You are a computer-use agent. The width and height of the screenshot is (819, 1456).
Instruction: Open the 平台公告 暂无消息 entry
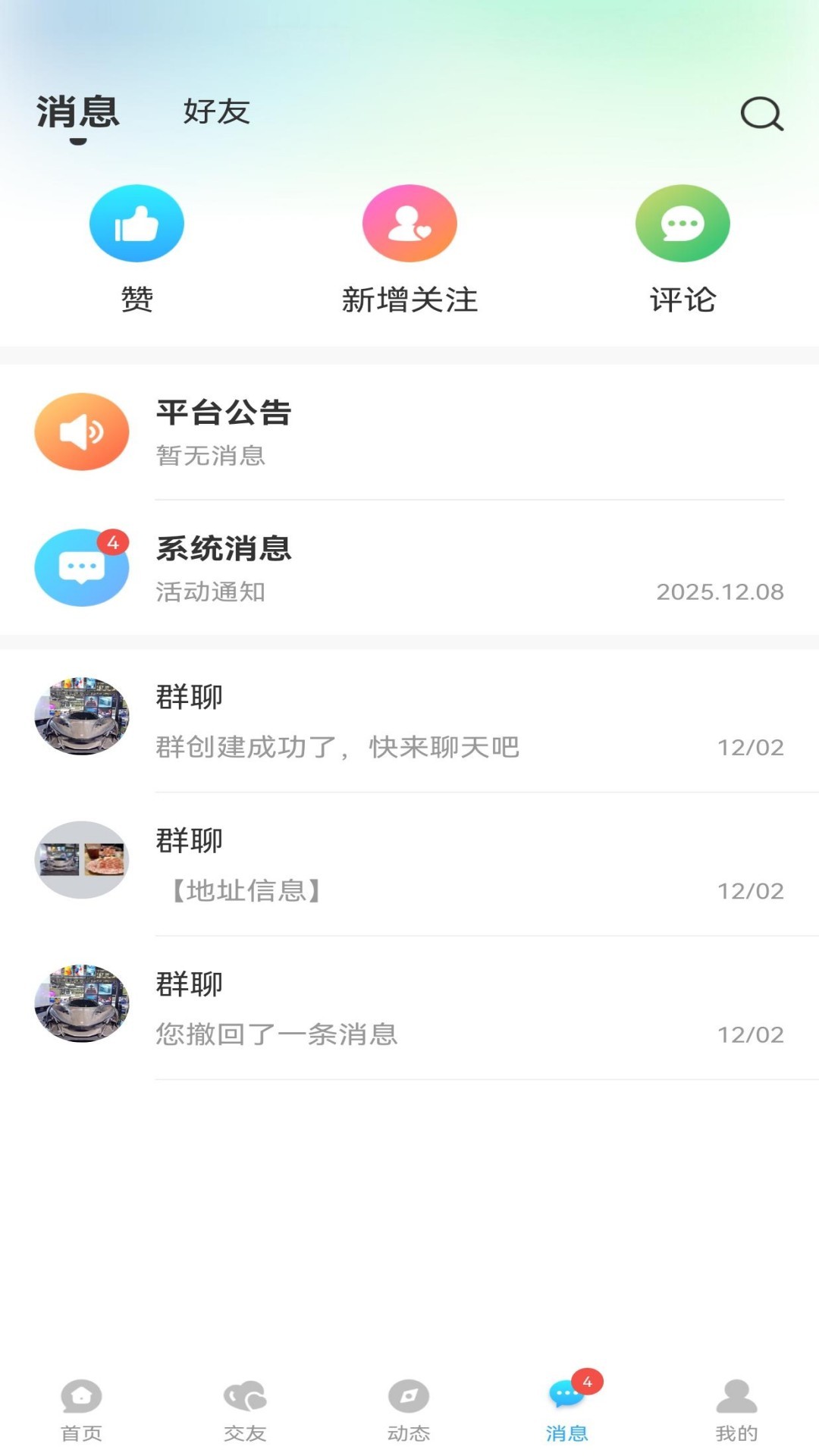(x=409, y=431)
